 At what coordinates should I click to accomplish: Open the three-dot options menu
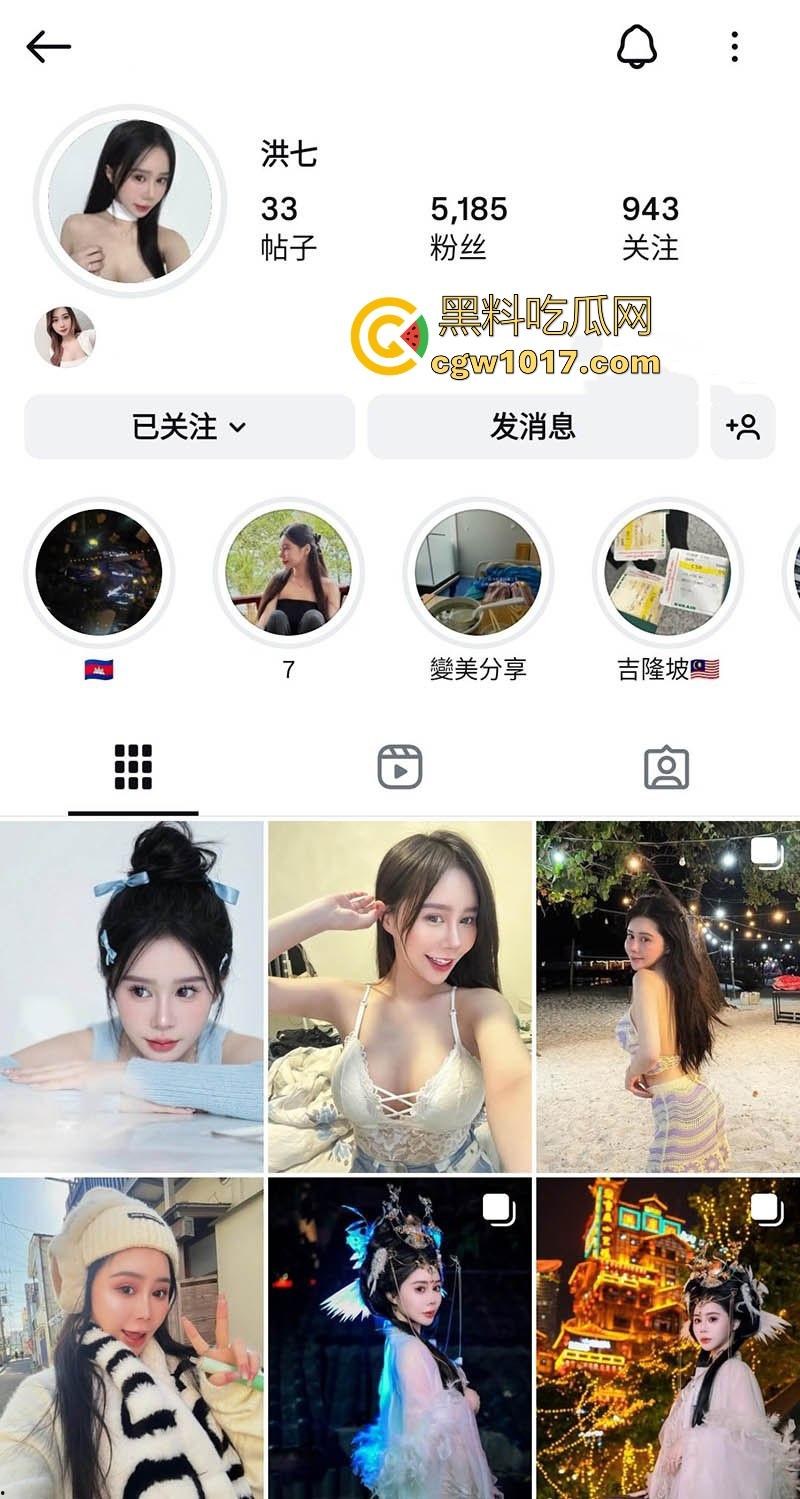click(737, 44)
